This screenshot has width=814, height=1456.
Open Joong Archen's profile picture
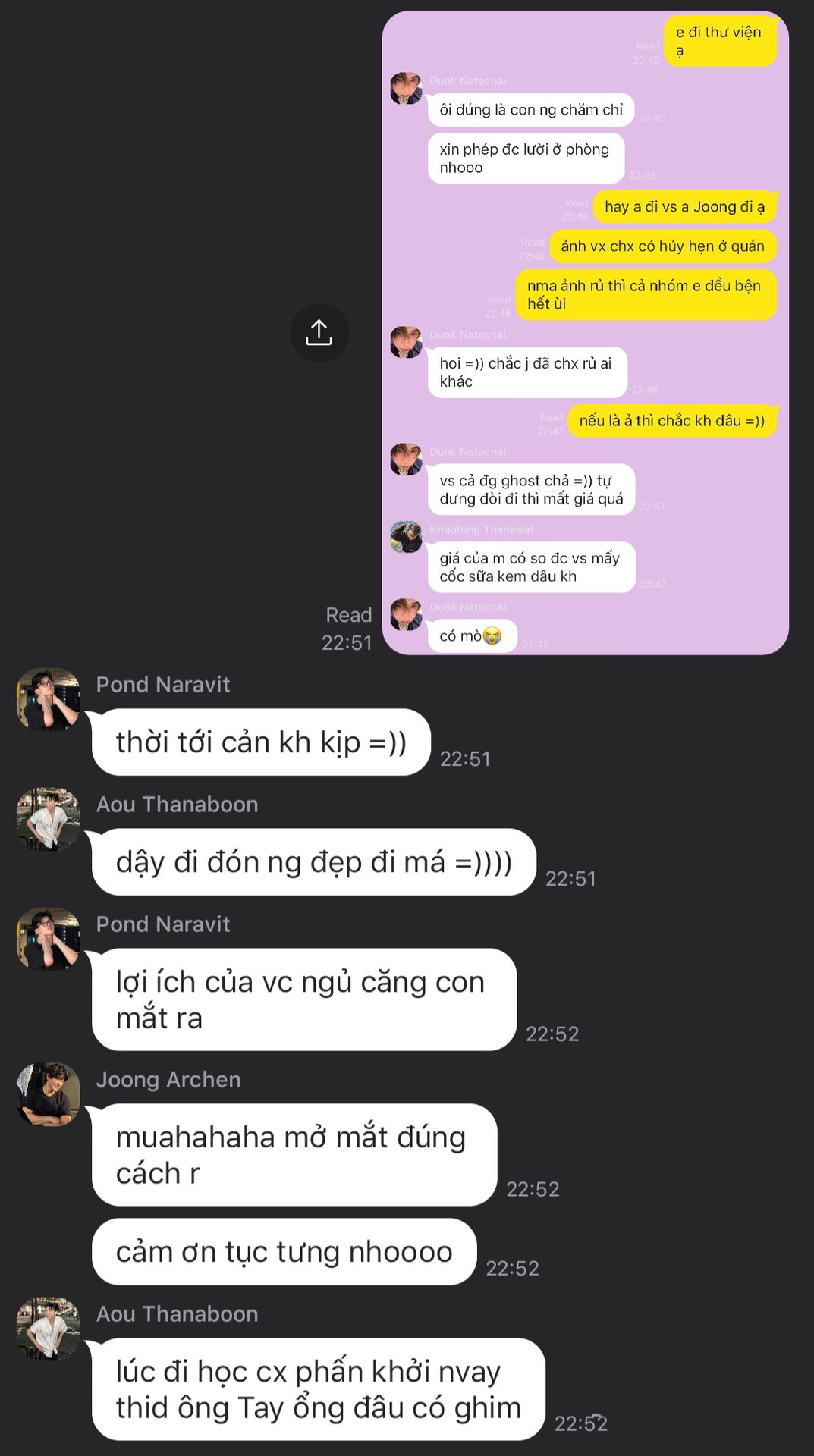[x=49, y=1094]
